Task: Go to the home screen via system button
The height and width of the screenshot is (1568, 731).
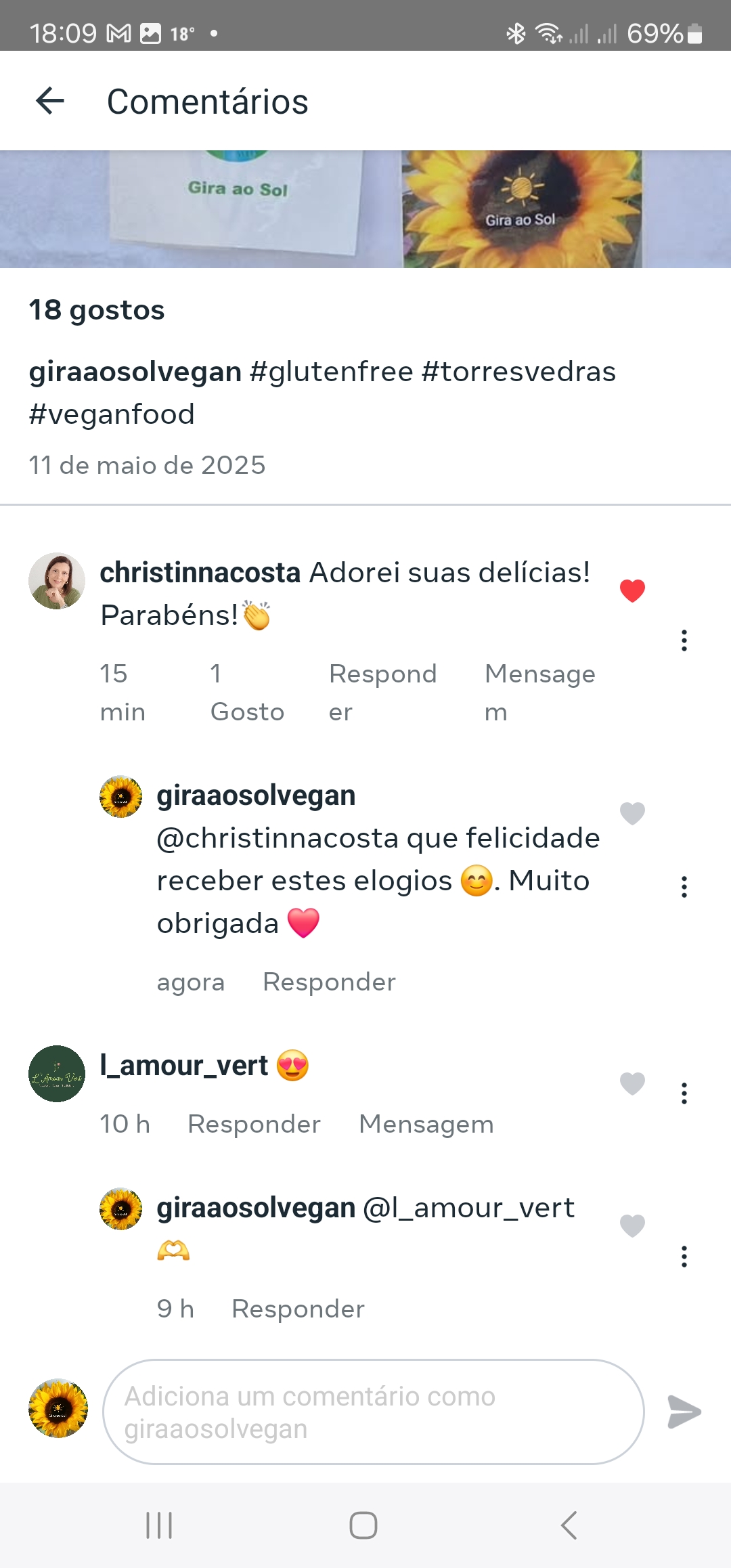Action: click(x=363, y=1525)
